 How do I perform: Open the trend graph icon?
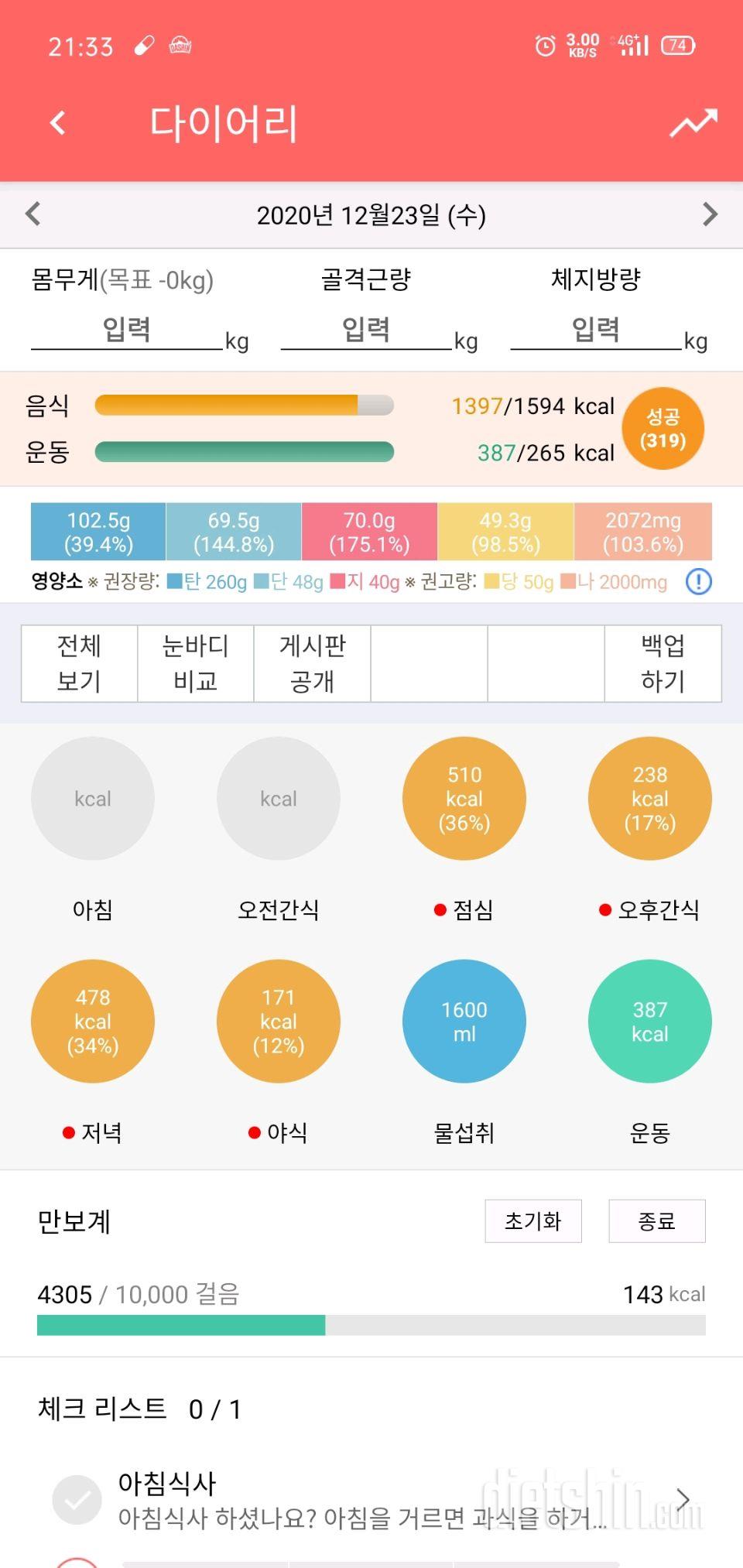tap(693, 123)
